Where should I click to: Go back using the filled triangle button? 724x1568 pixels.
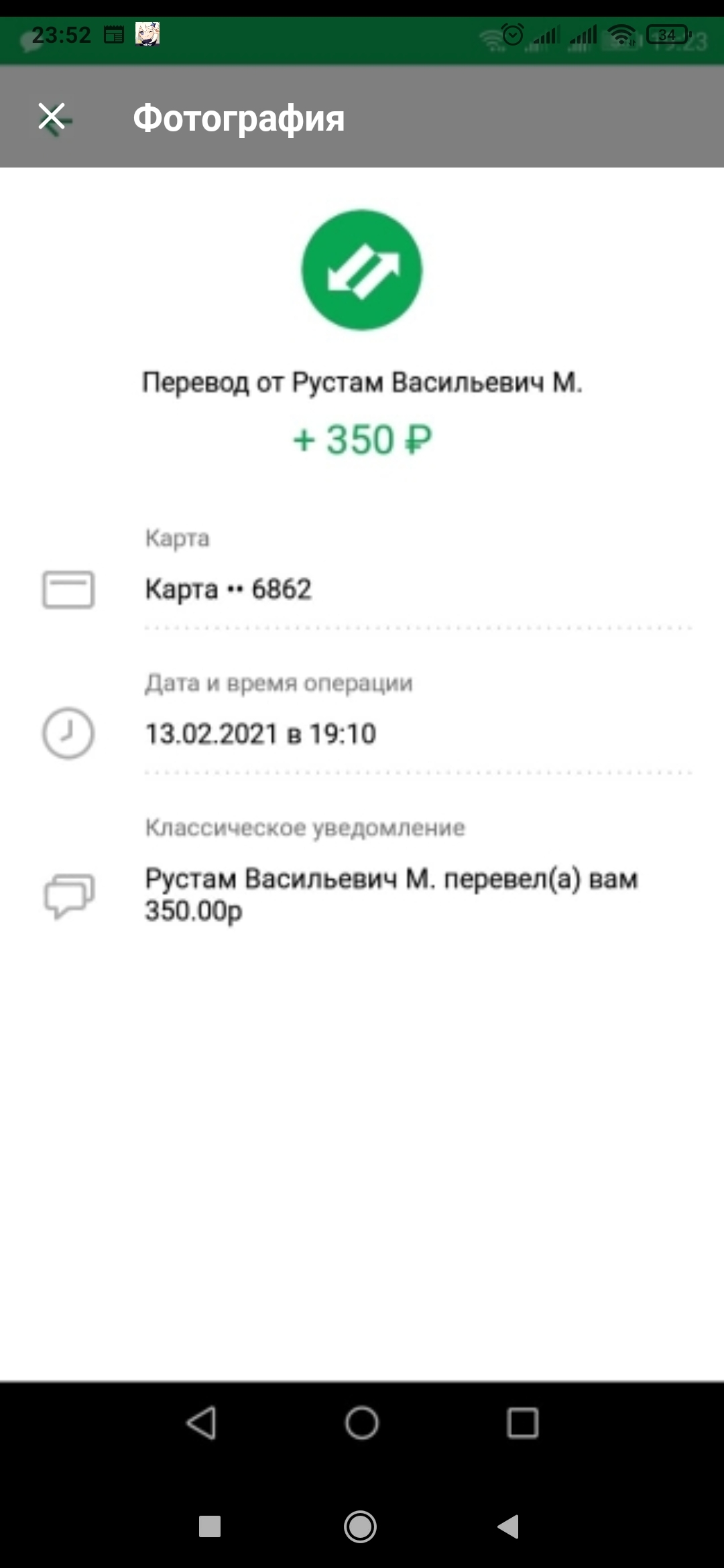point(509,1526)
